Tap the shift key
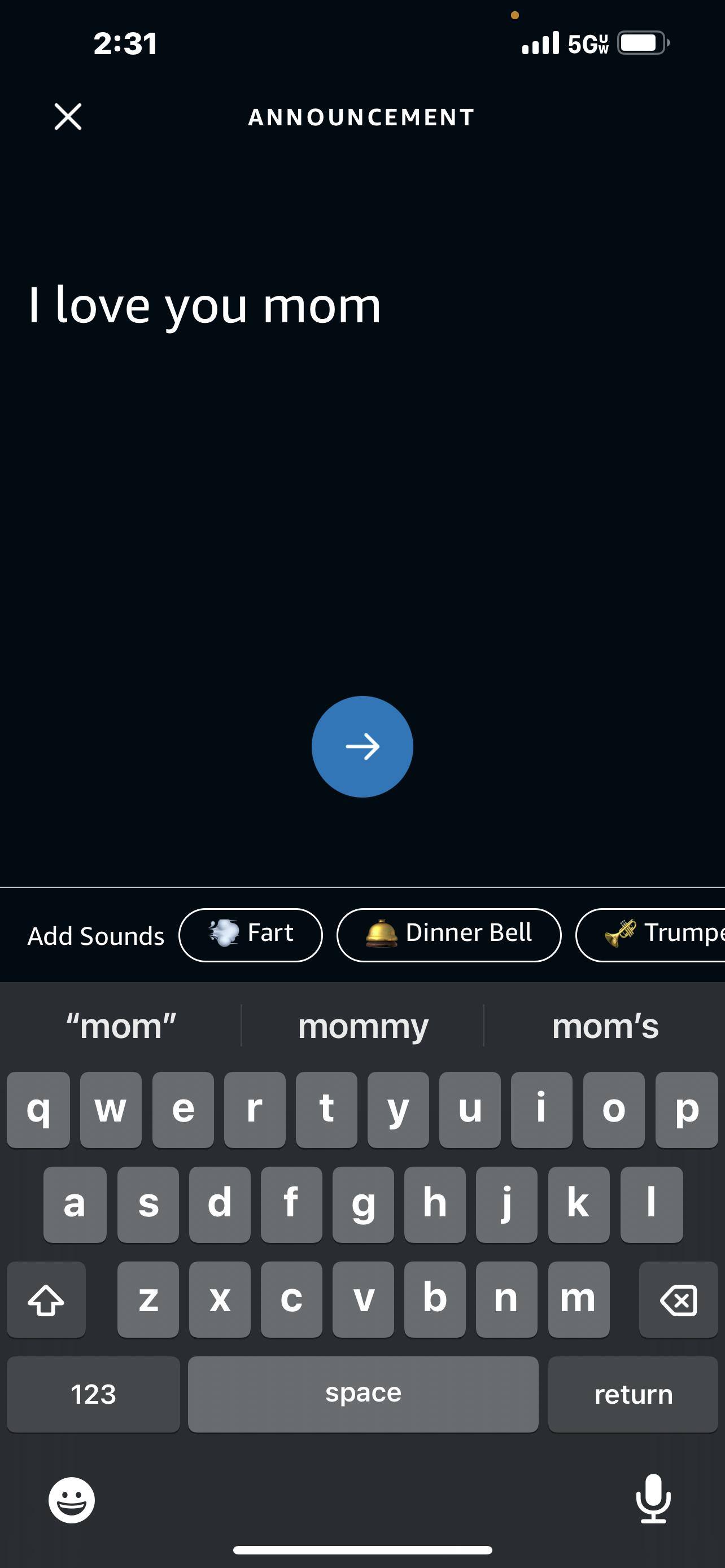This screenshot has width=725, height=1568. tap(46, 1299)
